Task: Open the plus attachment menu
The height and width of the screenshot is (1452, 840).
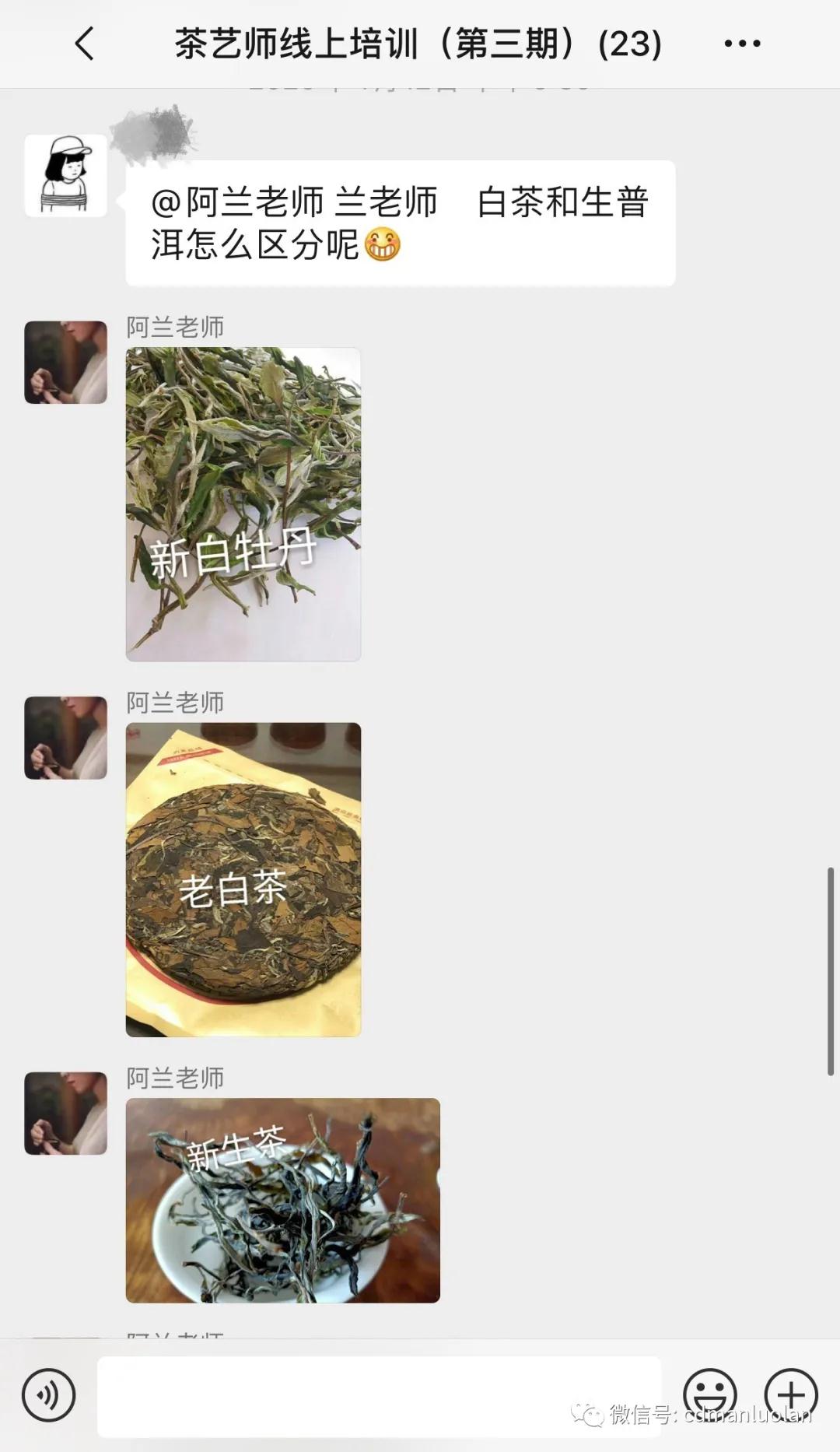Action: (791, 1396)
